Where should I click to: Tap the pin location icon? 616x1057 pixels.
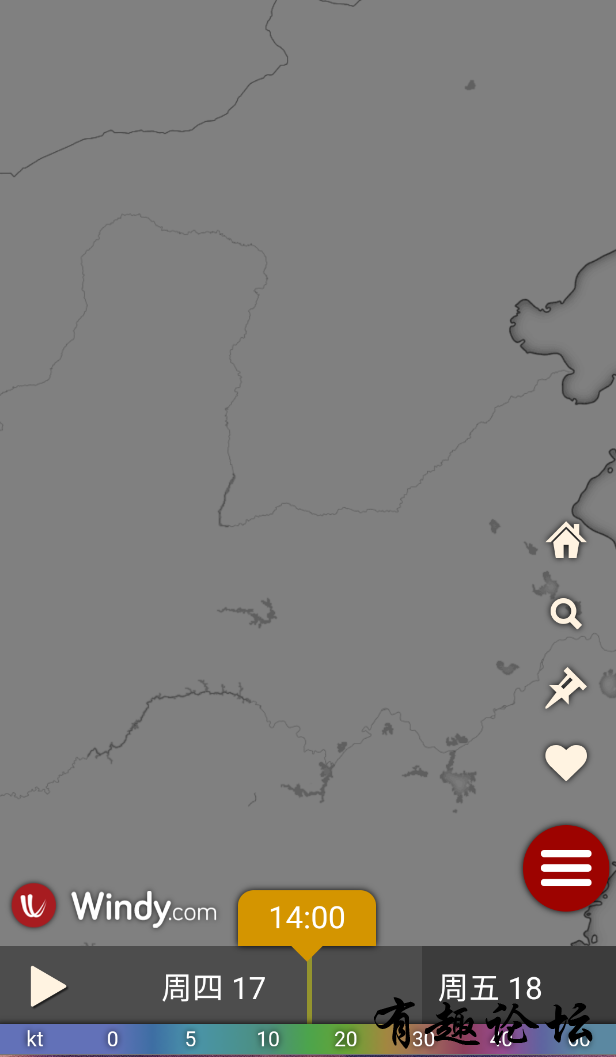[565, 689]
